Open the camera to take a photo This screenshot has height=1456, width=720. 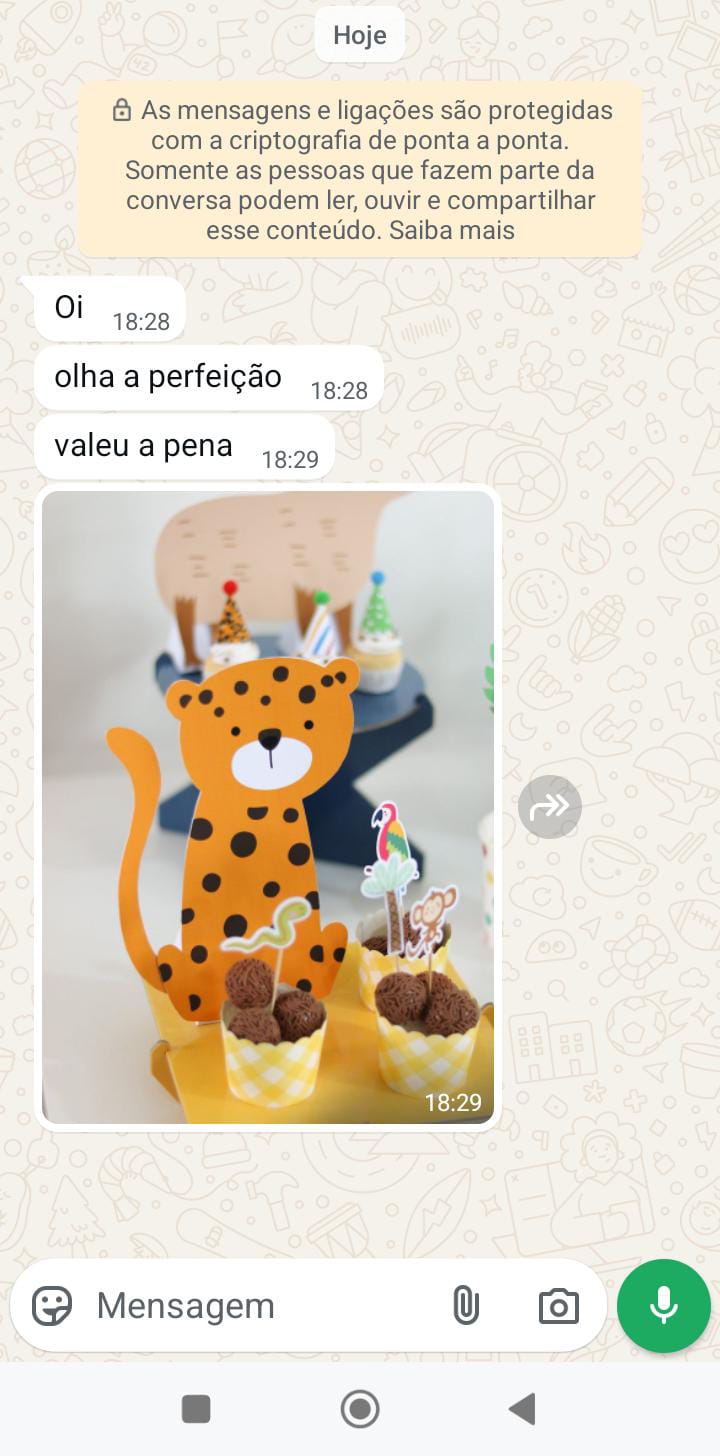558,1306
